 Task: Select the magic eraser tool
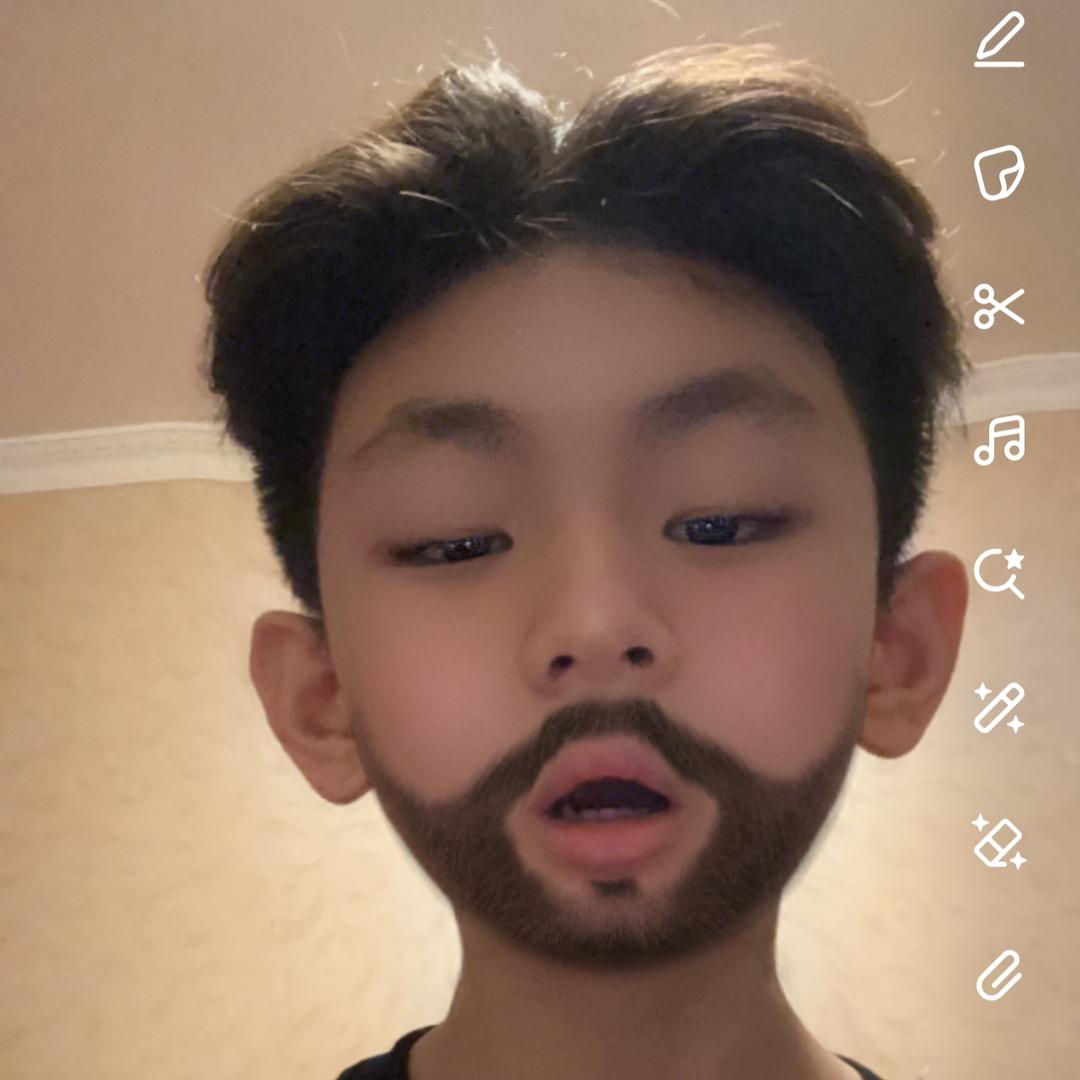[999, 840]
